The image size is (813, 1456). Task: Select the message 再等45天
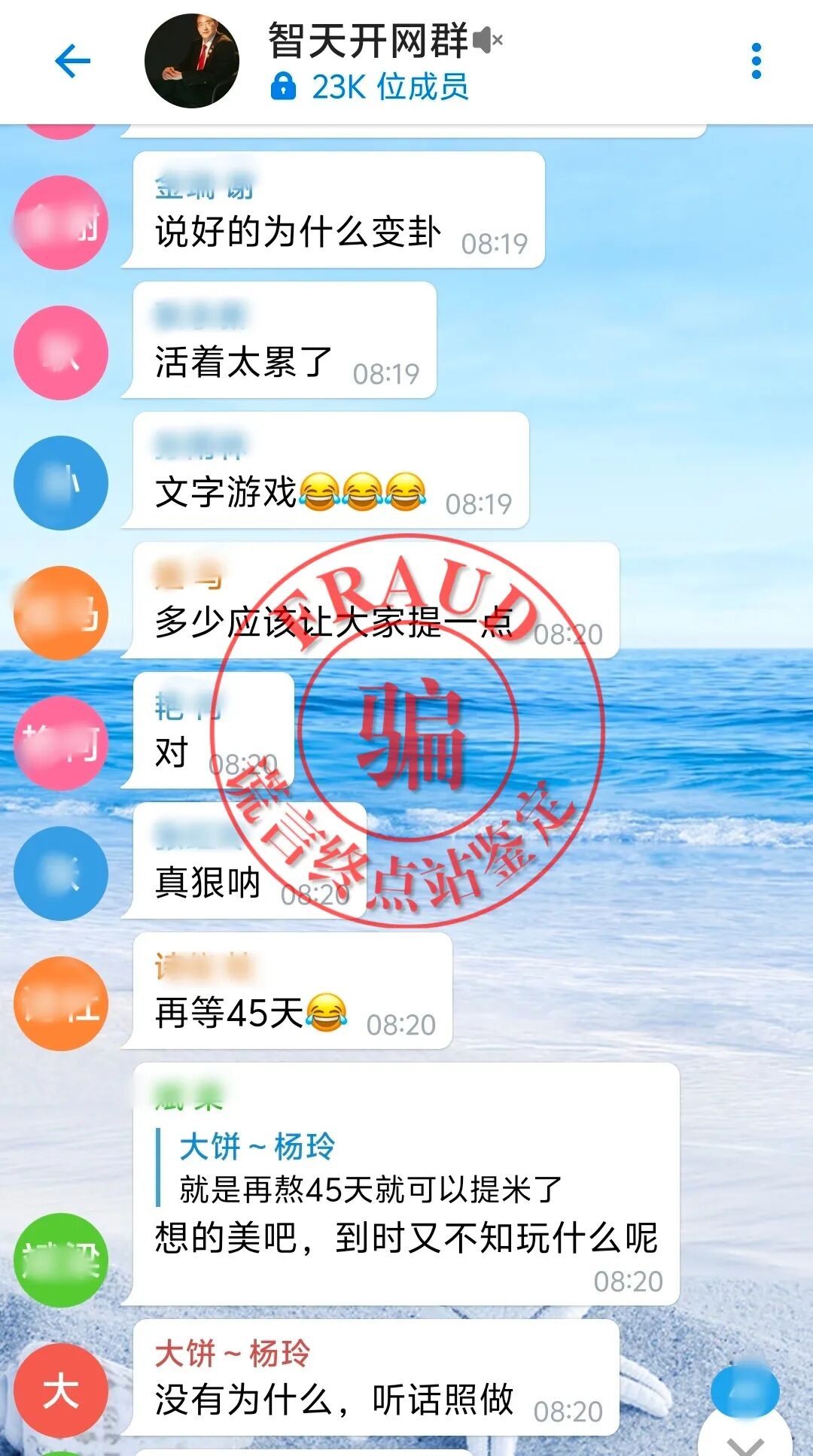251,1013
